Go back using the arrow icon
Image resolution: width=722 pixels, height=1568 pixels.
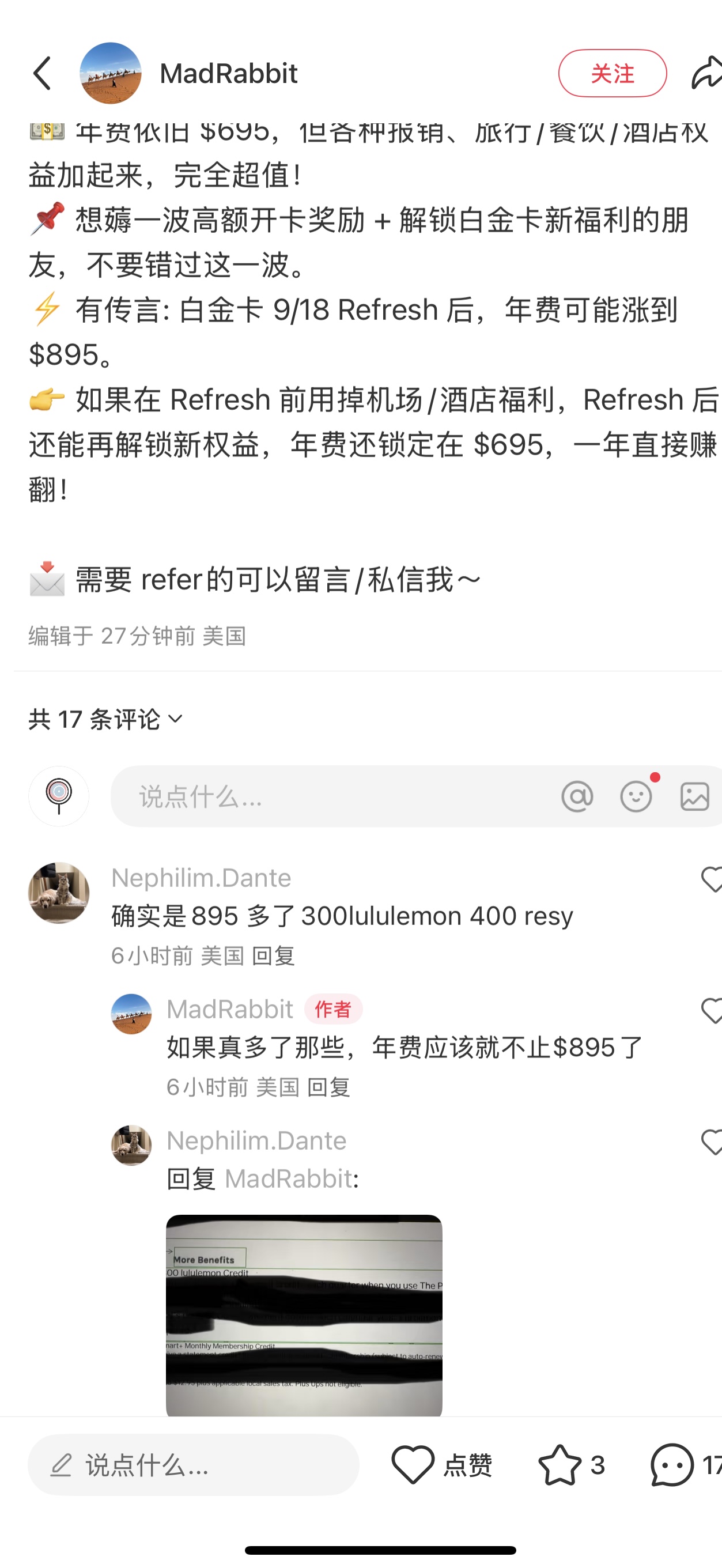coord(42,74)
